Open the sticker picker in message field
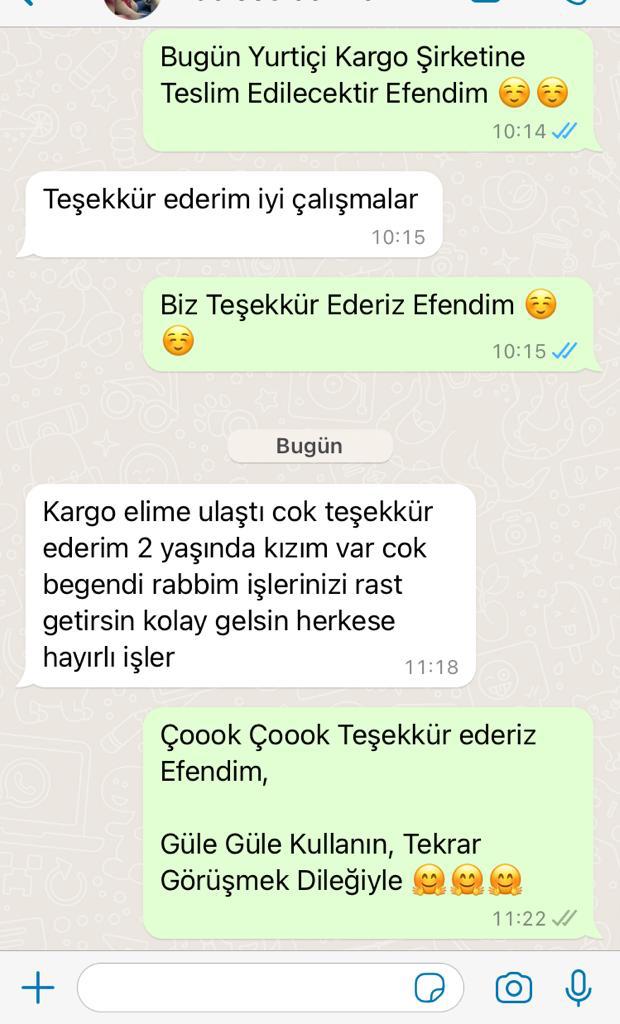 [x=429, y=988]
